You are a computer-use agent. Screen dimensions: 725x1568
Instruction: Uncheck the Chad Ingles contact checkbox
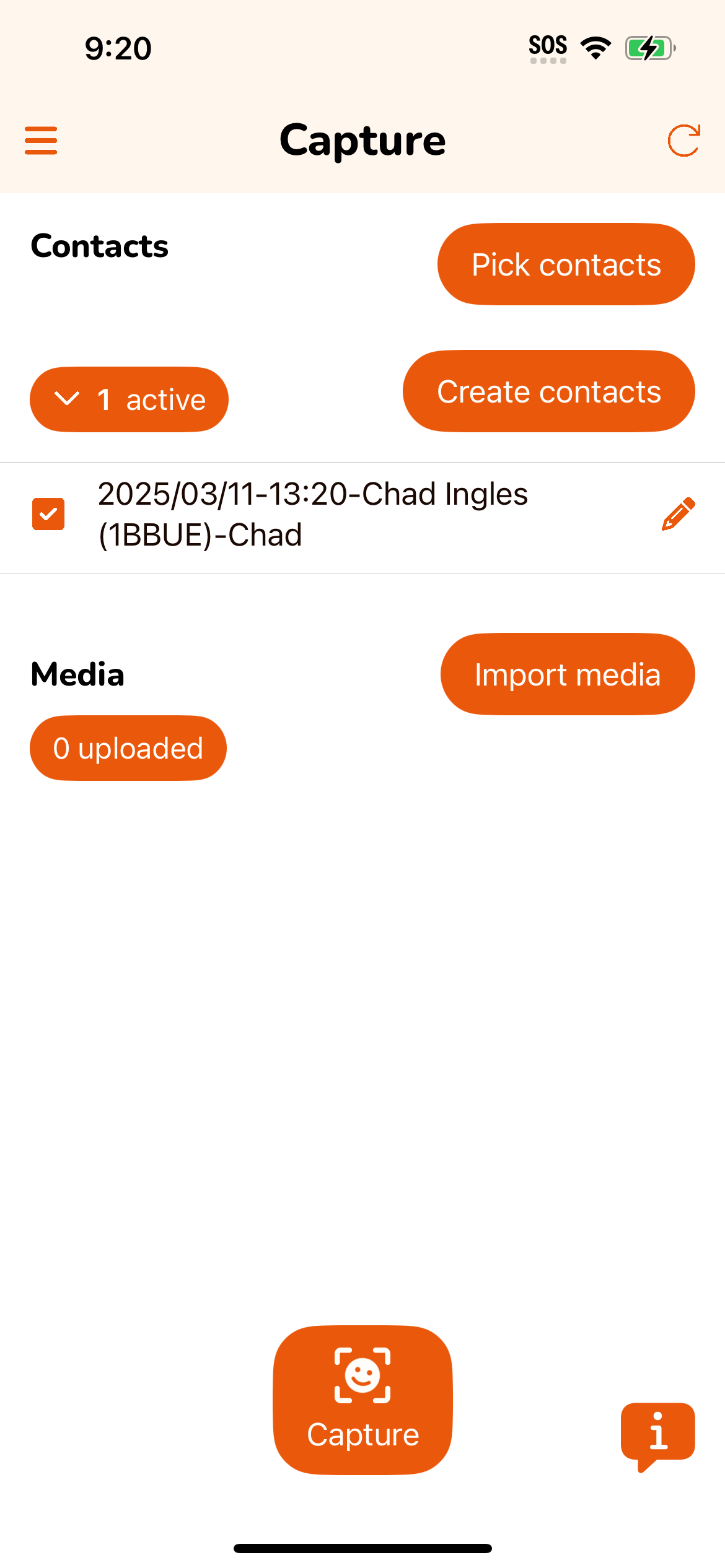coord(48,514)
